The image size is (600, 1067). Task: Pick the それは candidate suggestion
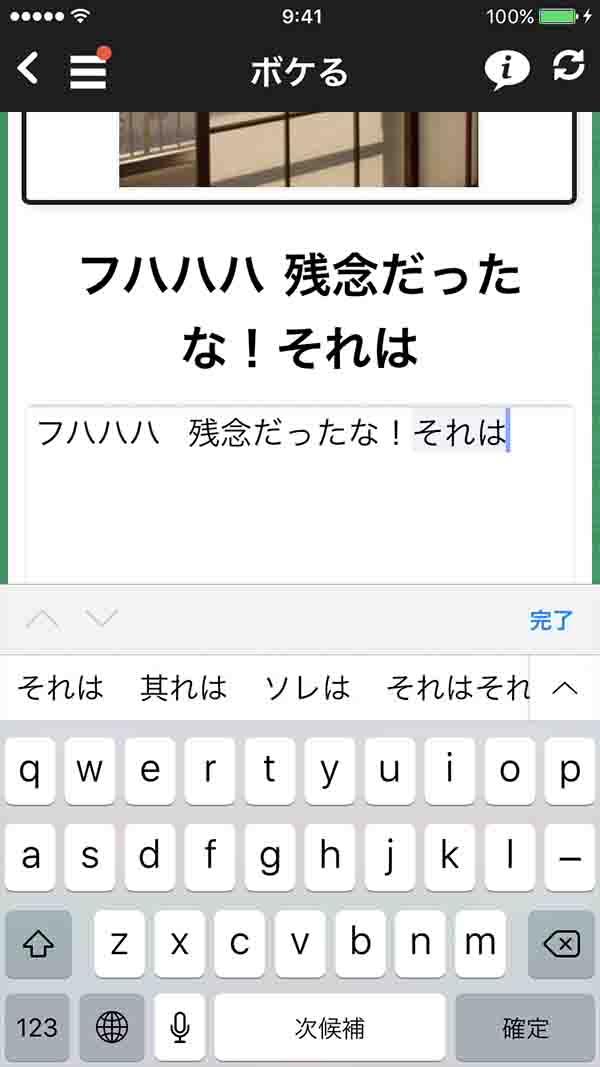point(60,688)
